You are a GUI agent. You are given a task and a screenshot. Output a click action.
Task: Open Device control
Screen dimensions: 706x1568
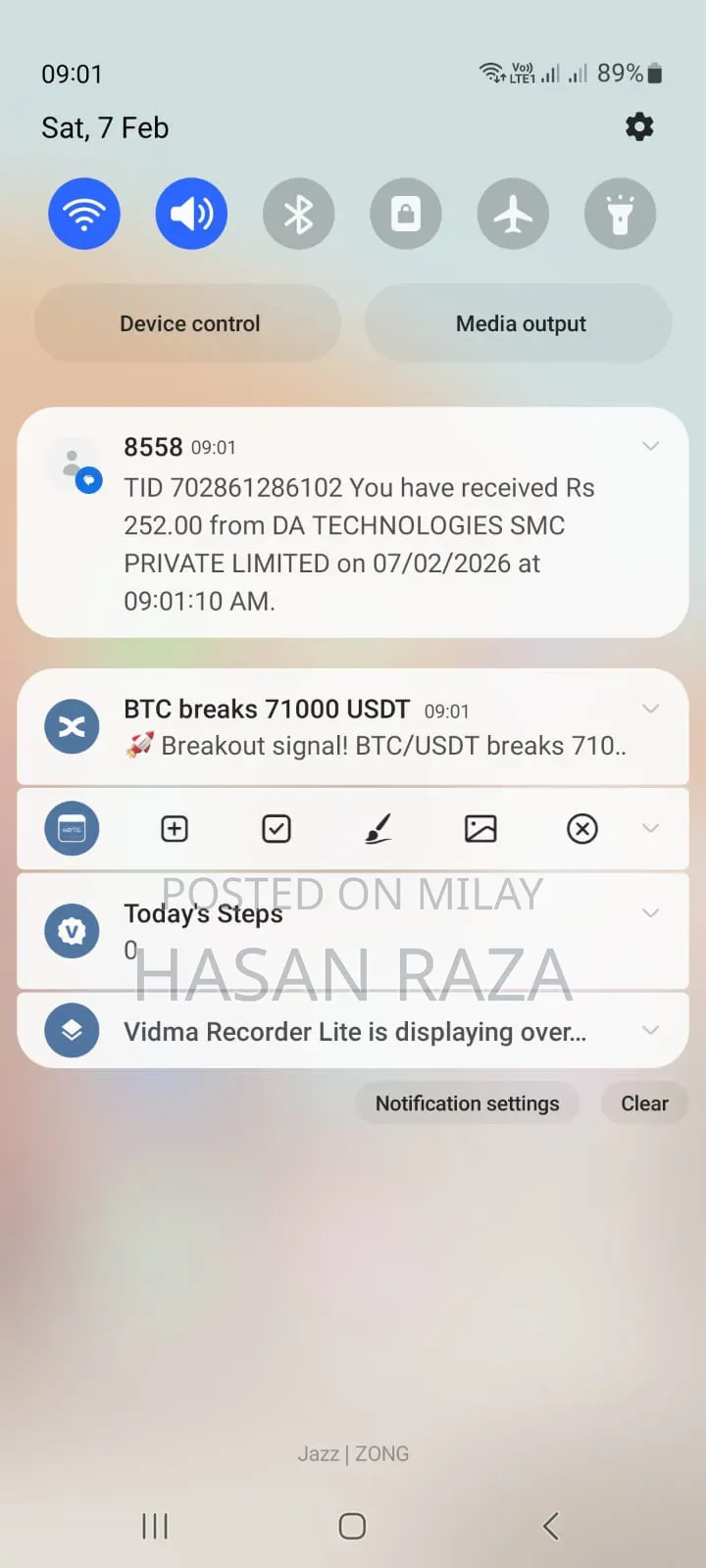coord(188,323)
